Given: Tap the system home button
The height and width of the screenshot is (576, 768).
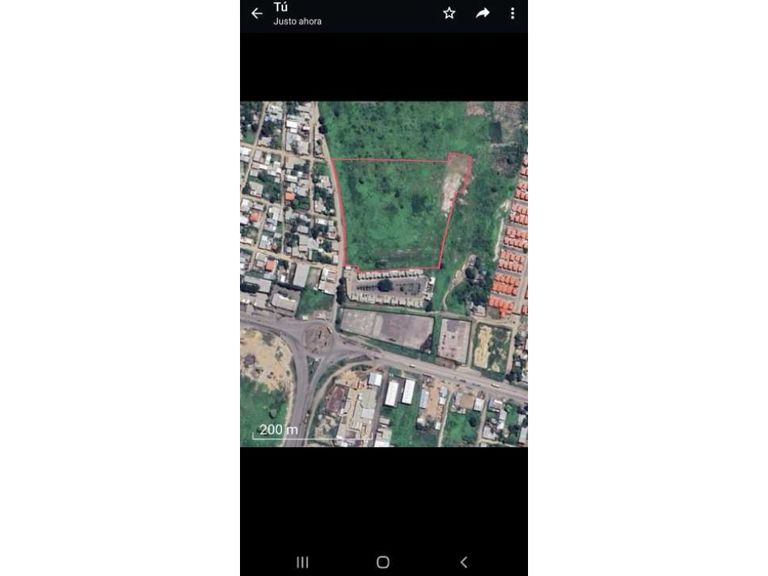Looking at the screenshot, I should [383, 562].
